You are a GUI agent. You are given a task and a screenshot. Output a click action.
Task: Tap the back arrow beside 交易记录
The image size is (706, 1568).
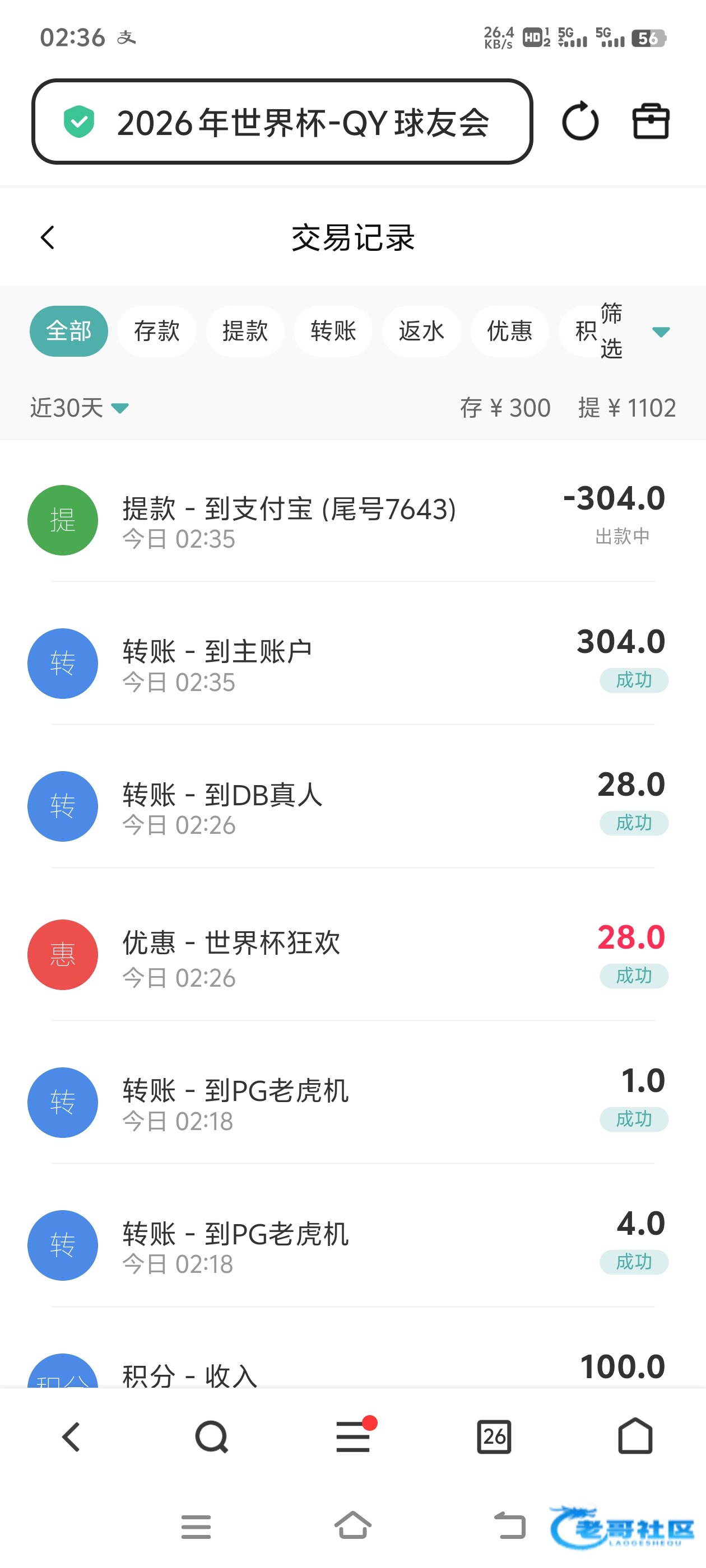(x=48, y=237)
